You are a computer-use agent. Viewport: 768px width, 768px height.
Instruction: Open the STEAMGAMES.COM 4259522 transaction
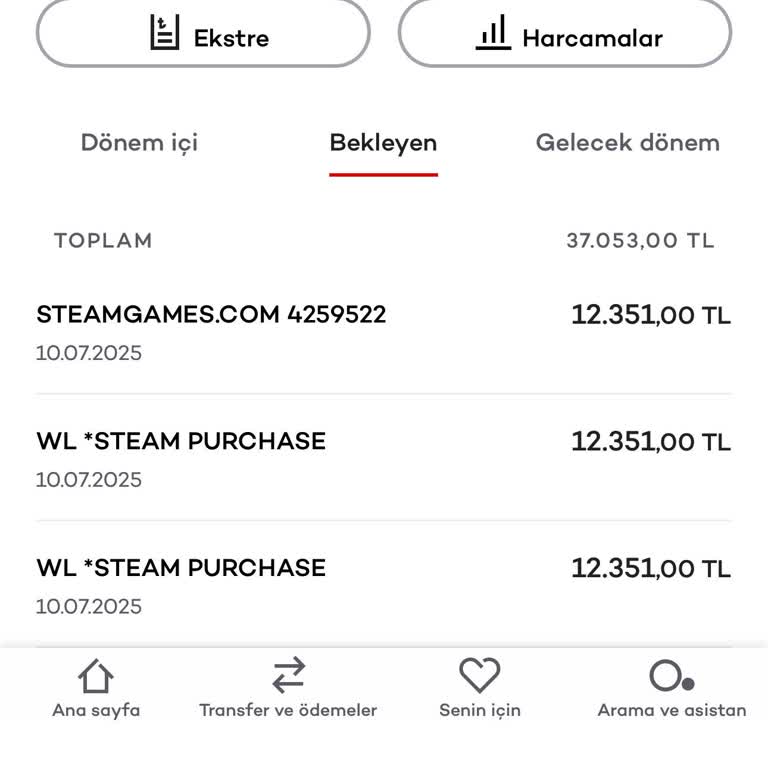tap(384, 332)
